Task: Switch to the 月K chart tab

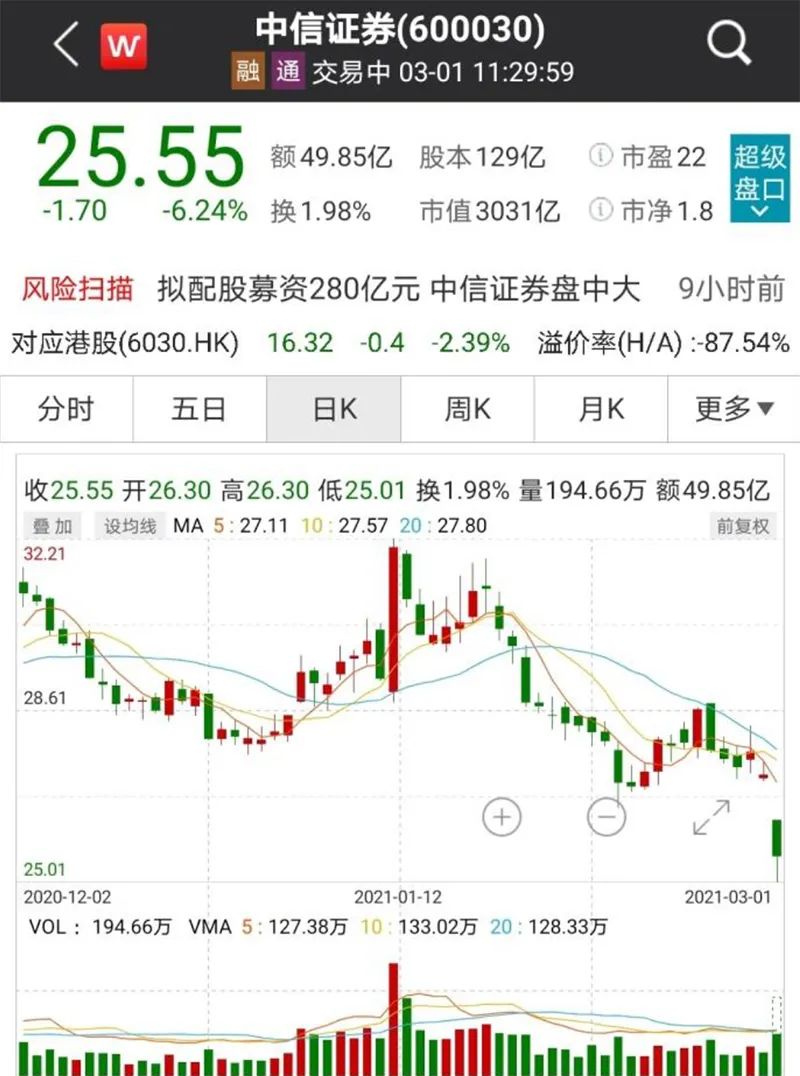Action: click(601, 409)
